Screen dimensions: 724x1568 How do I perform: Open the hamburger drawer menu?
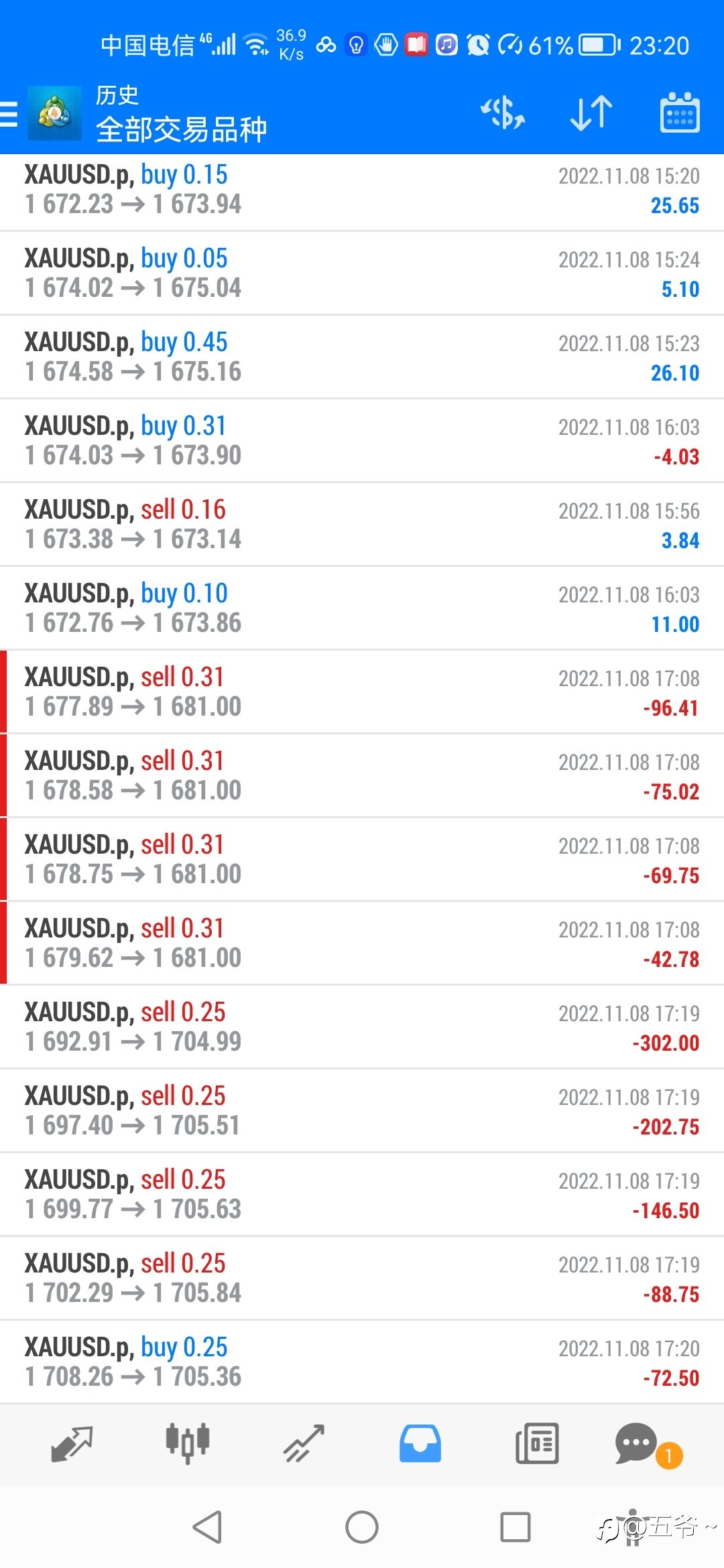[x=9, y=113]
